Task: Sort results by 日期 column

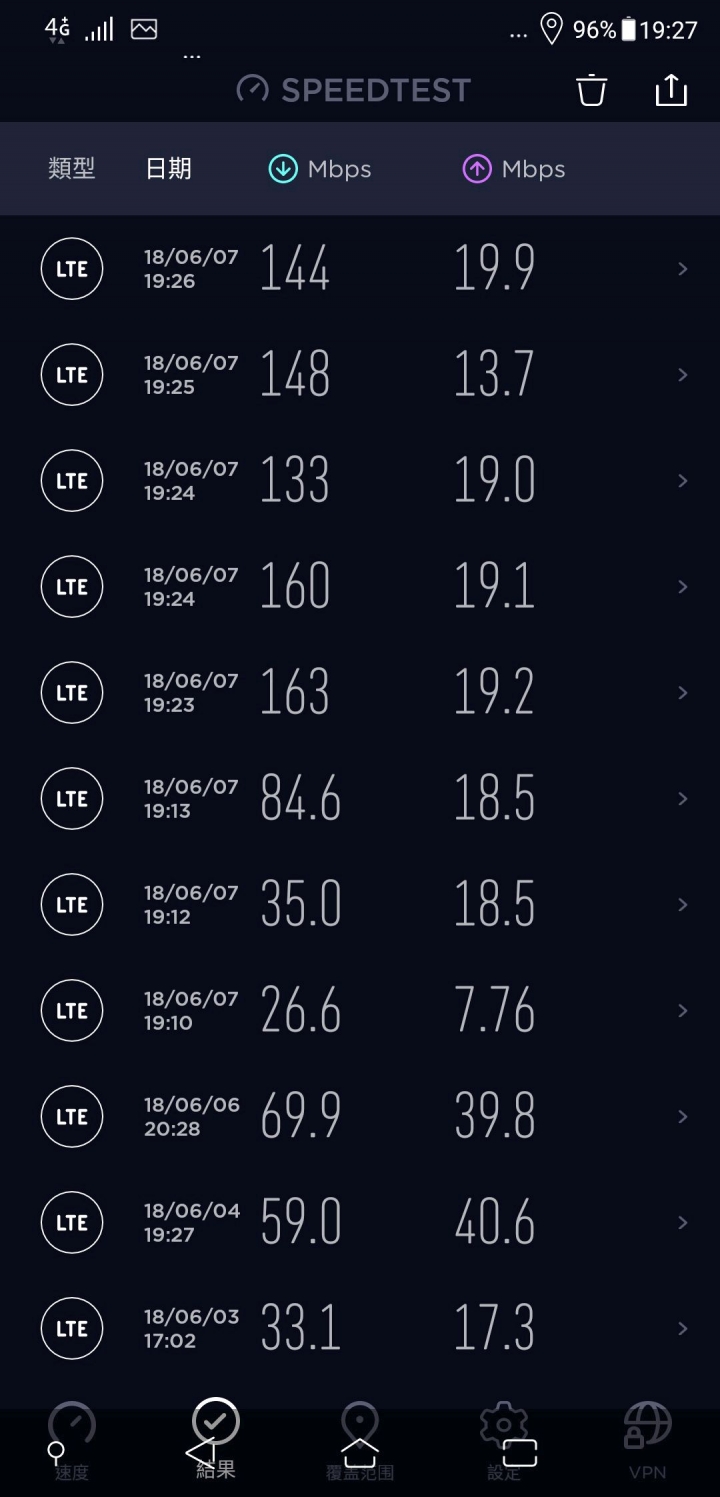Action: pos(168,169)
